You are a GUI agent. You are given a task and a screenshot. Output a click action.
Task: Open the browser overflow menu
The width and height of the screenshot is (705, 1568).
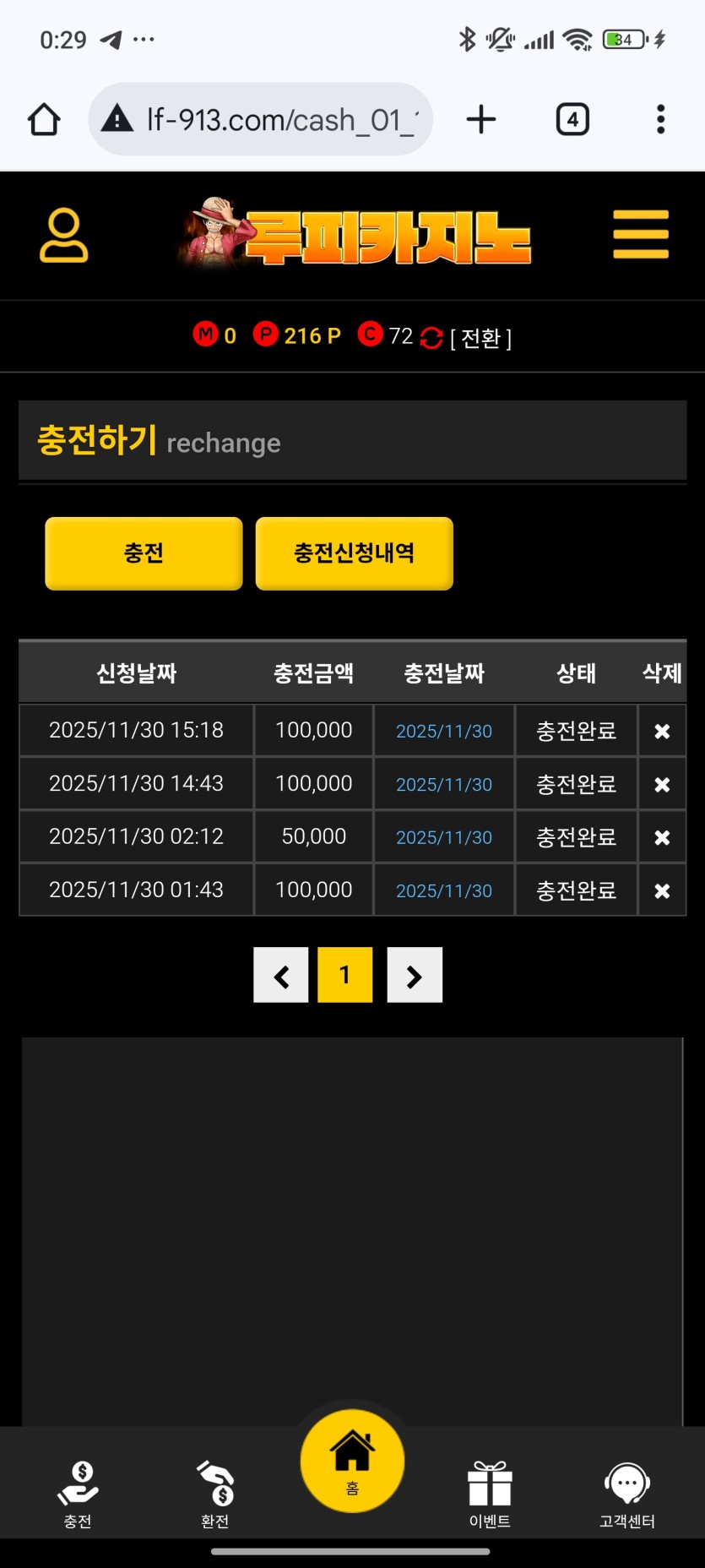point(660,119)
